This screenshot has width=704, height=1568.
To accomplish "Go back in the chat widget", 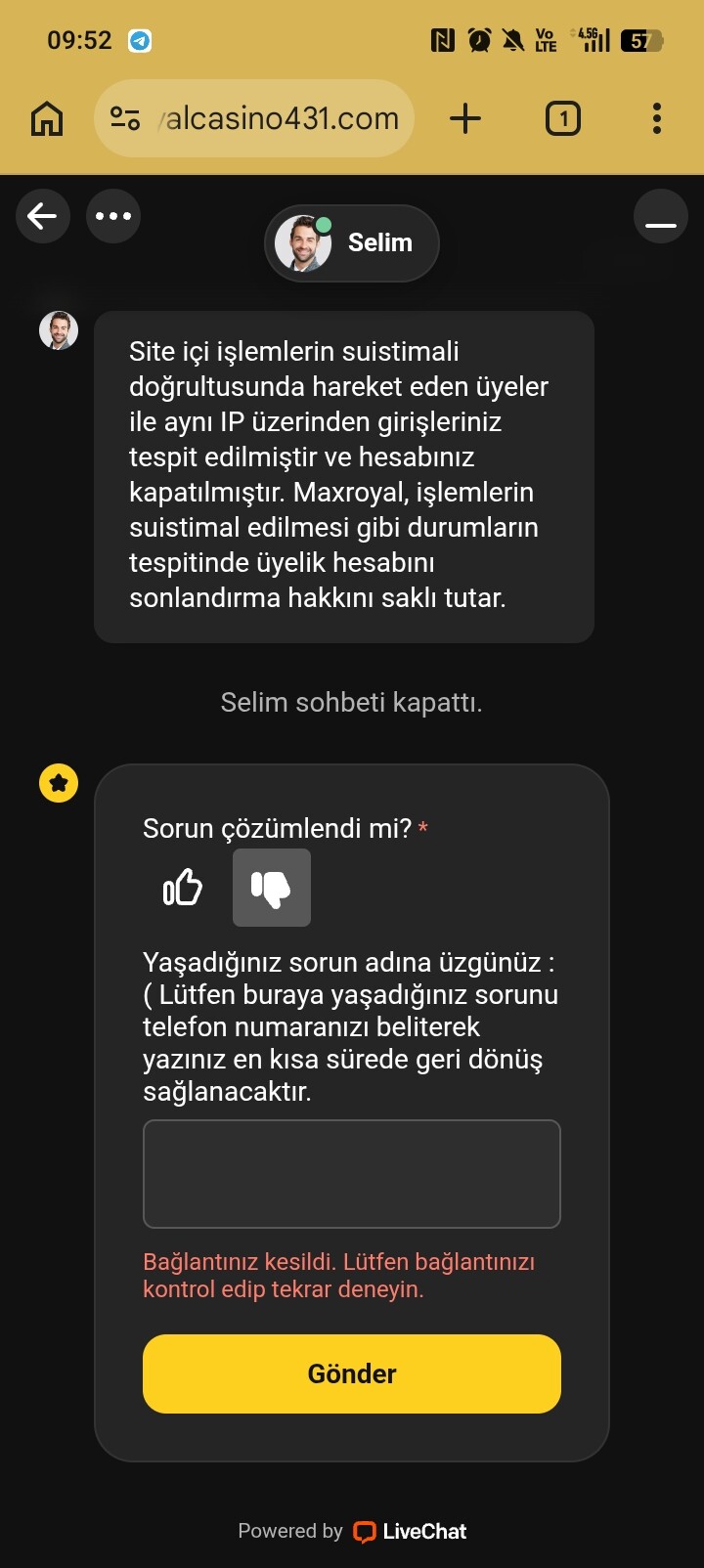I will tap(43, 216).
